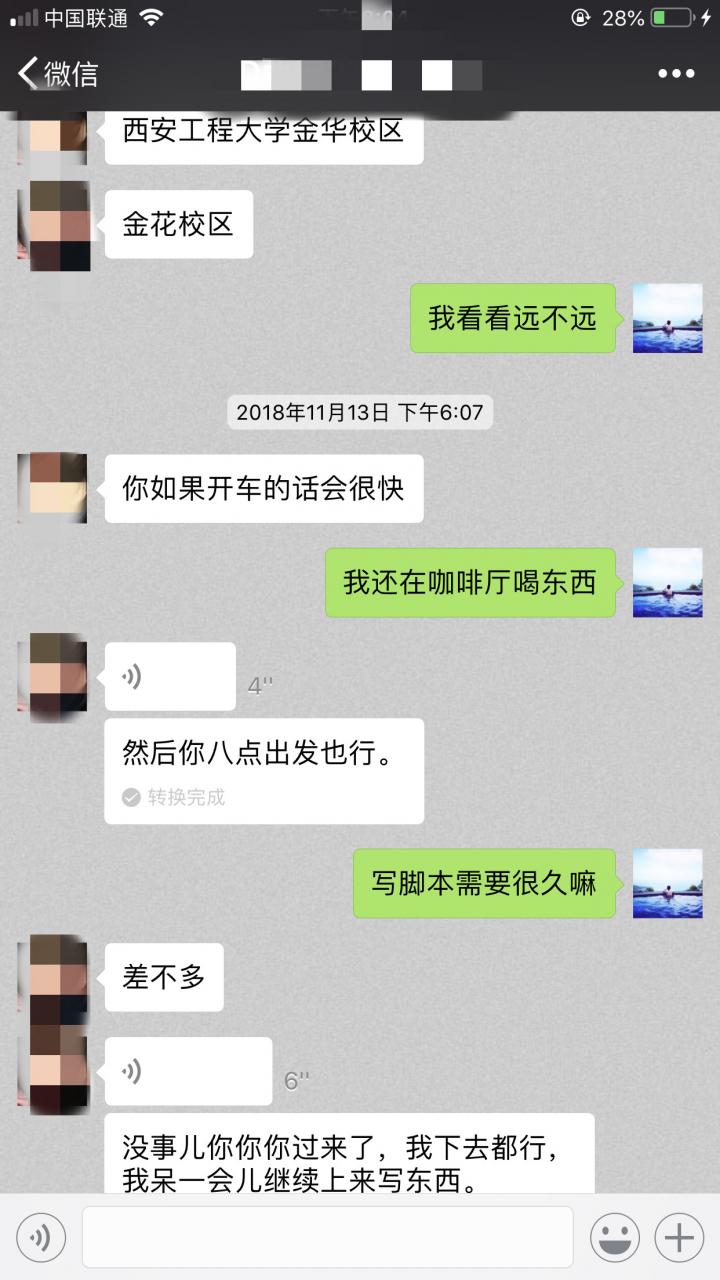
Task: Switch to voice input mode
Action: pyautogui.click(x=41, y=1238)
